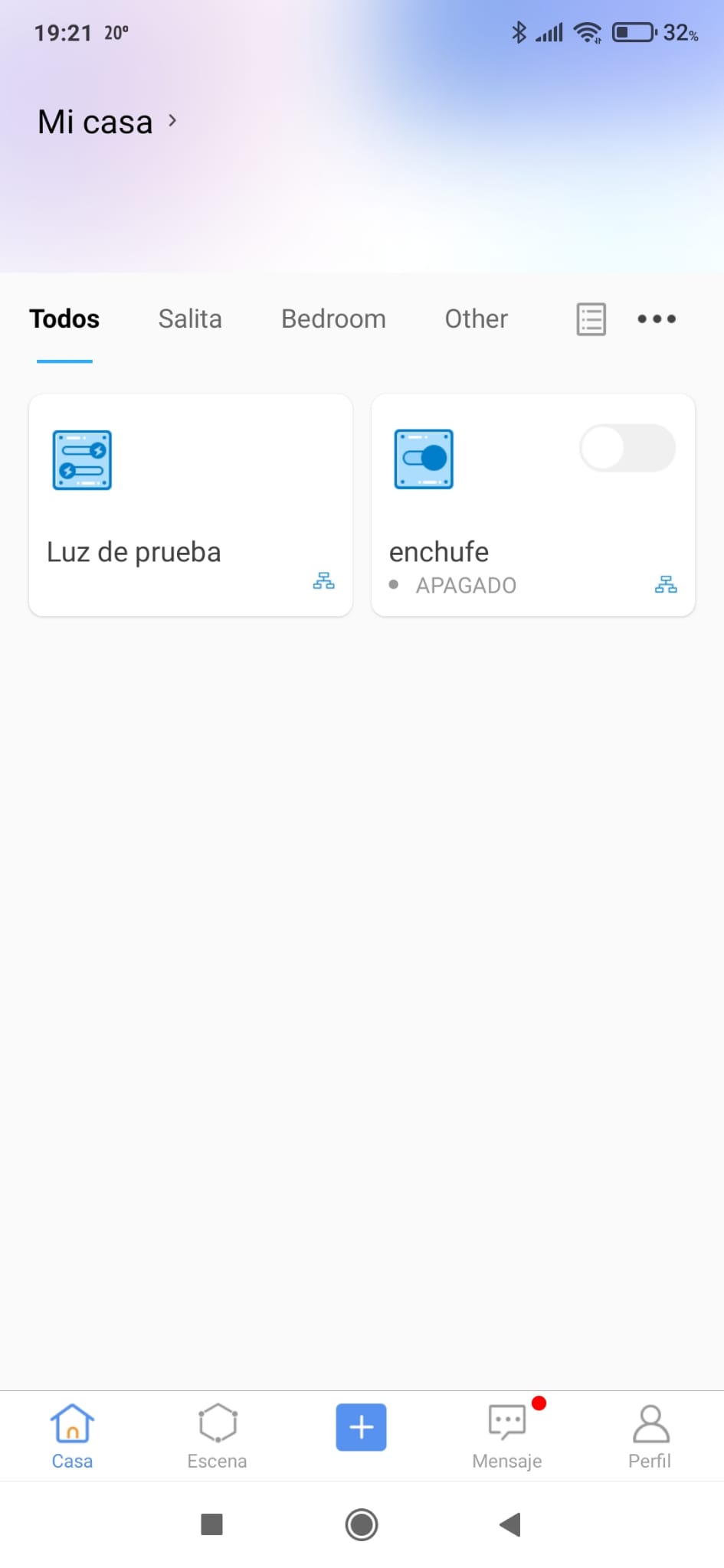Switch to the Salita room tab
The height and width of the screenshot is (1568, 724).
[x=190, y=318]
